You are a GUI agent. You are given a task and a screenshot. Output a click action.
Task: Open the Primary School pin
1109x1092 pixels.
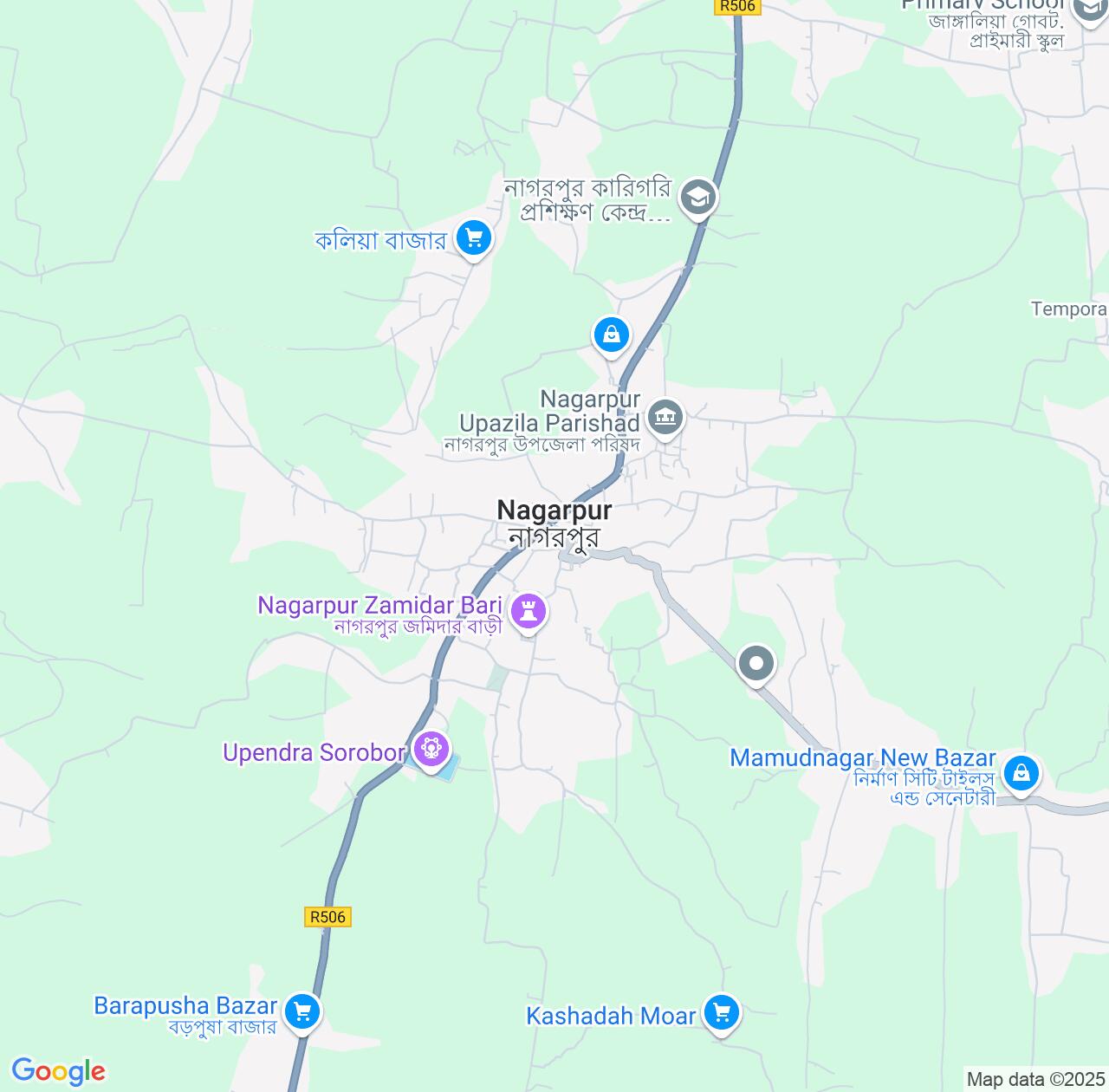[1089, 9]
